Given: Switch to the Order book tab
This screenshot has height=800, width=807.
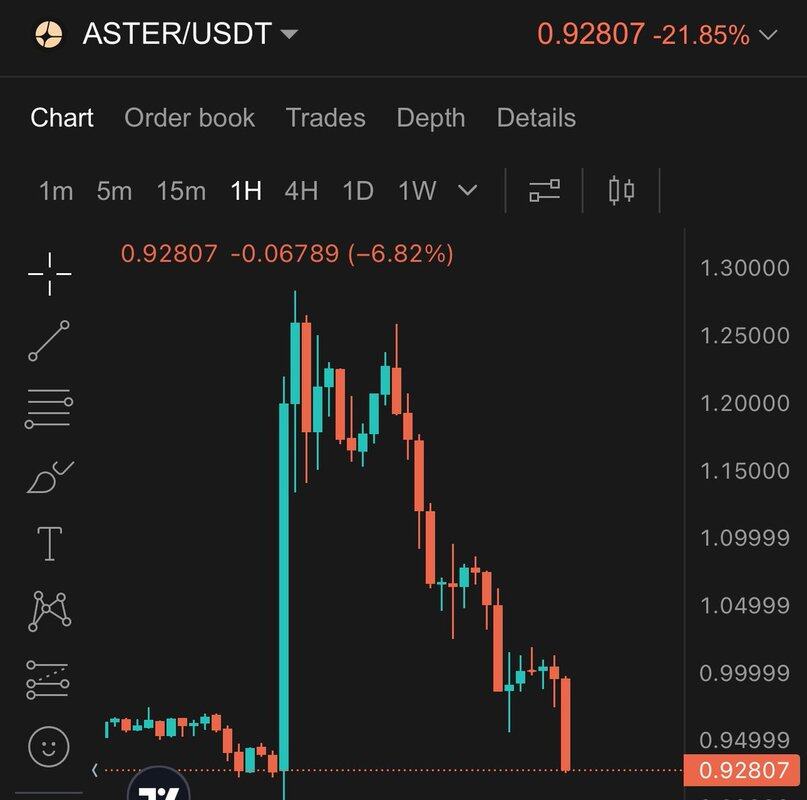Looking at the screenshot, I should [x=189, y=118].
